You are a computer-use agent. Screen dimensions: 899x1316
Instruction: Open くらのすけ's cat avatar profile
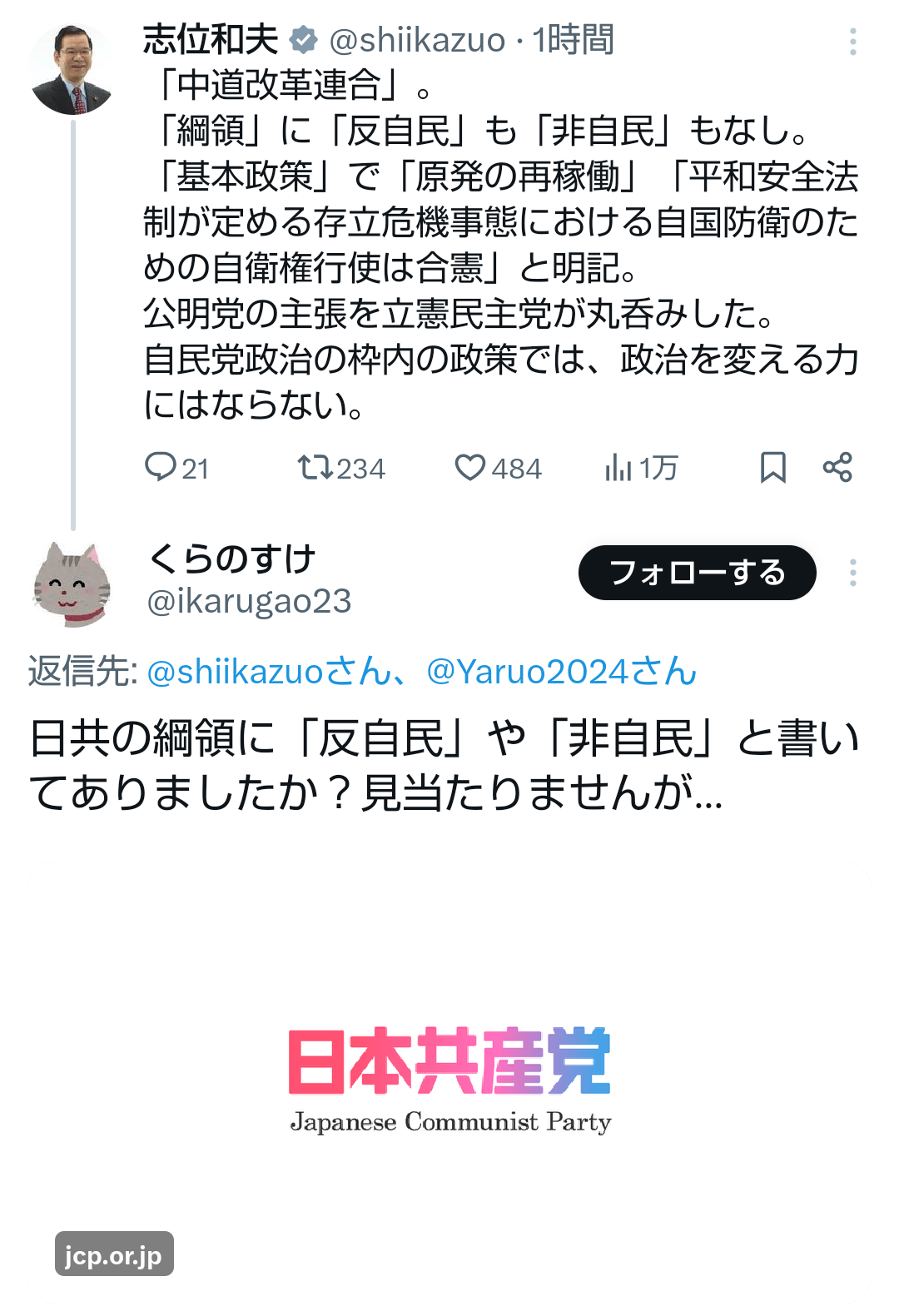[72, 584]
